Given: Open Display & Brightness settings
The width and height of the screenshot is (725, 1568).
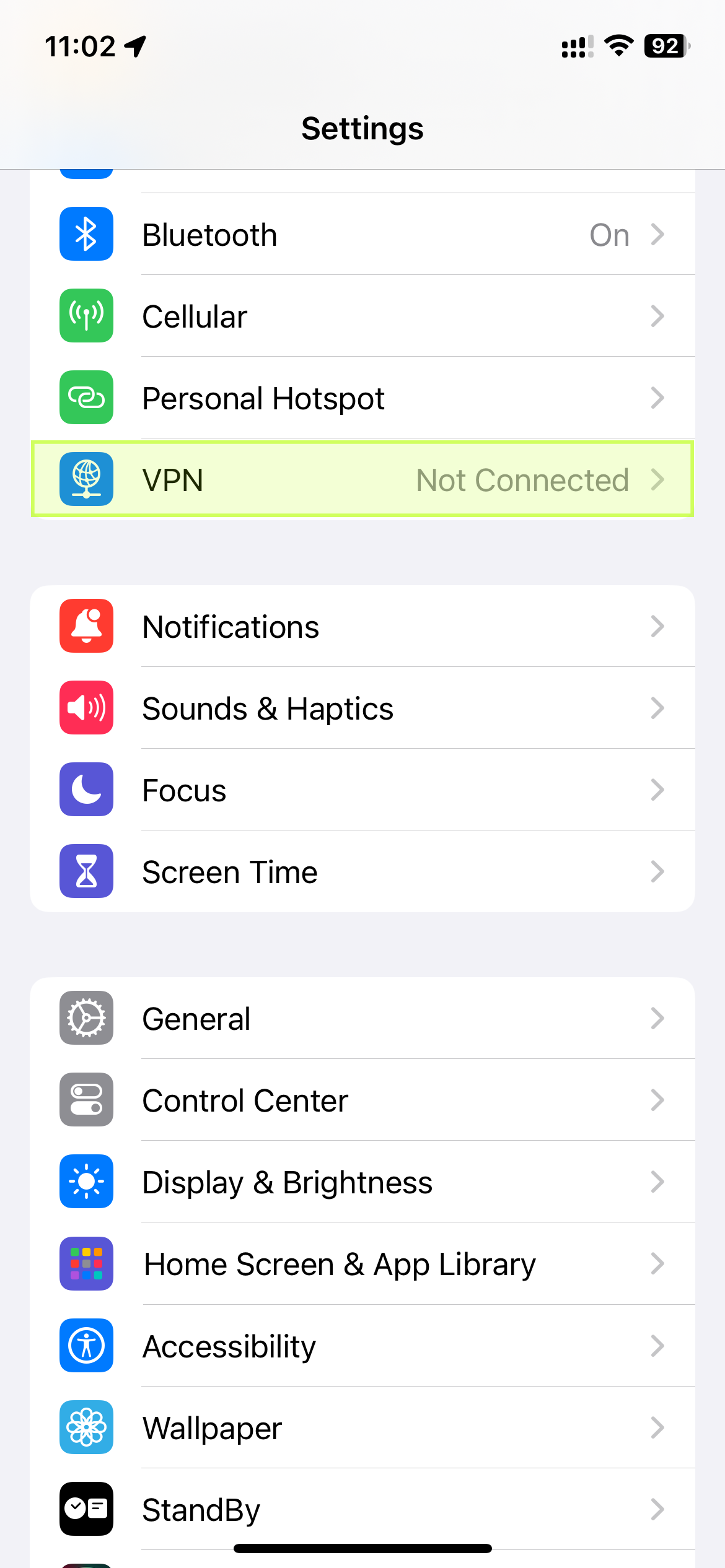Looking at the screenshot, I should [x=362, y=1182].
